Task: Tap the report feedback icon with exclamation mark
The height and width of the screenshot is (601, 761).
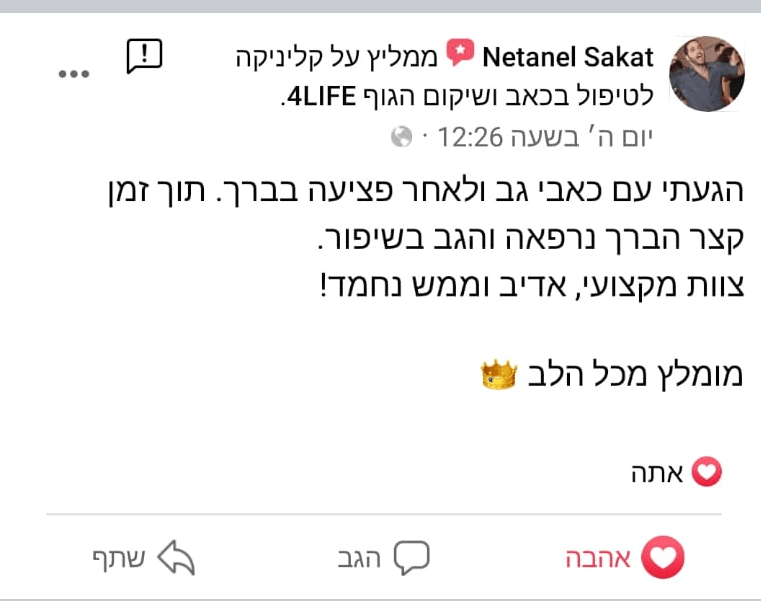Action: click(x=144, y=56)
